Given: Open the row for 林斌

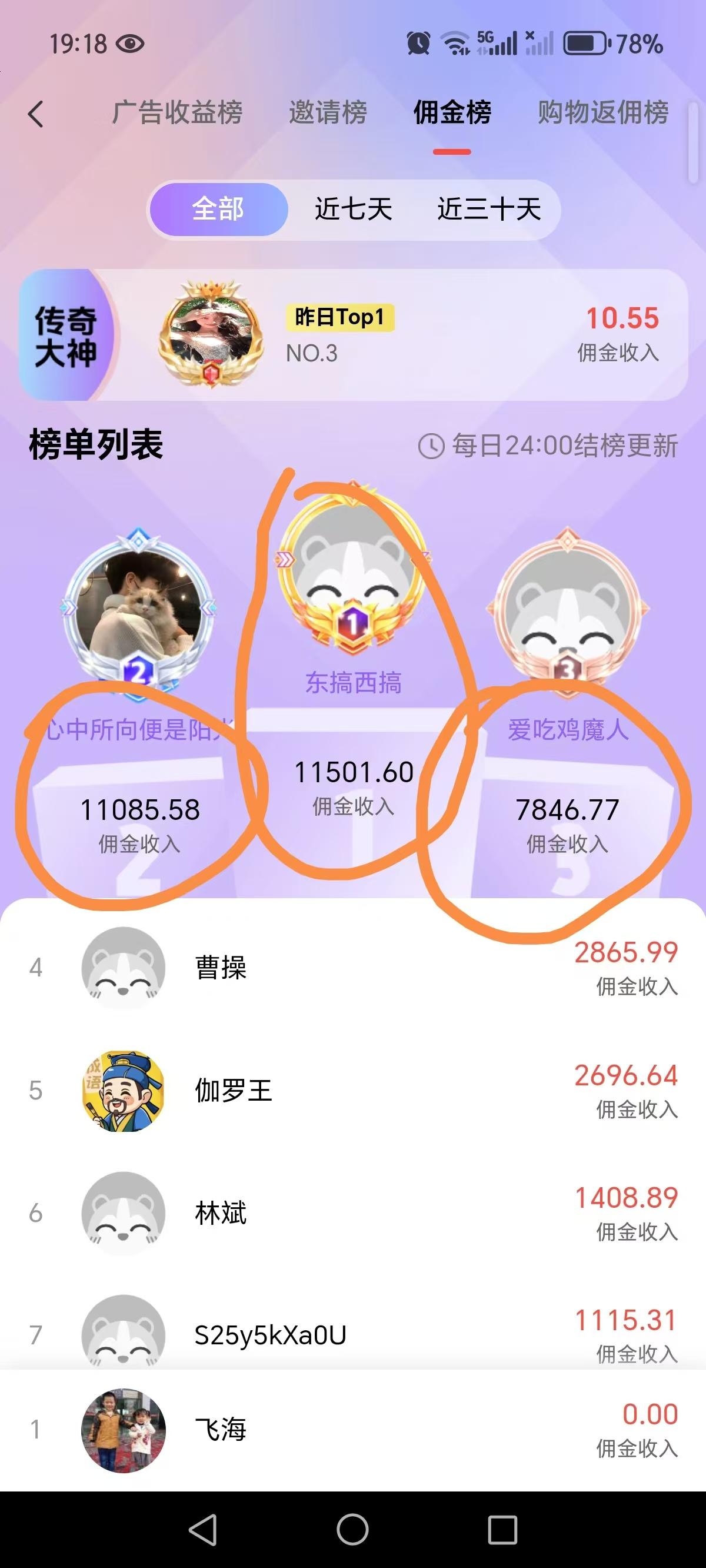Looking at the screenshot, I should (x=353, y=1213).
